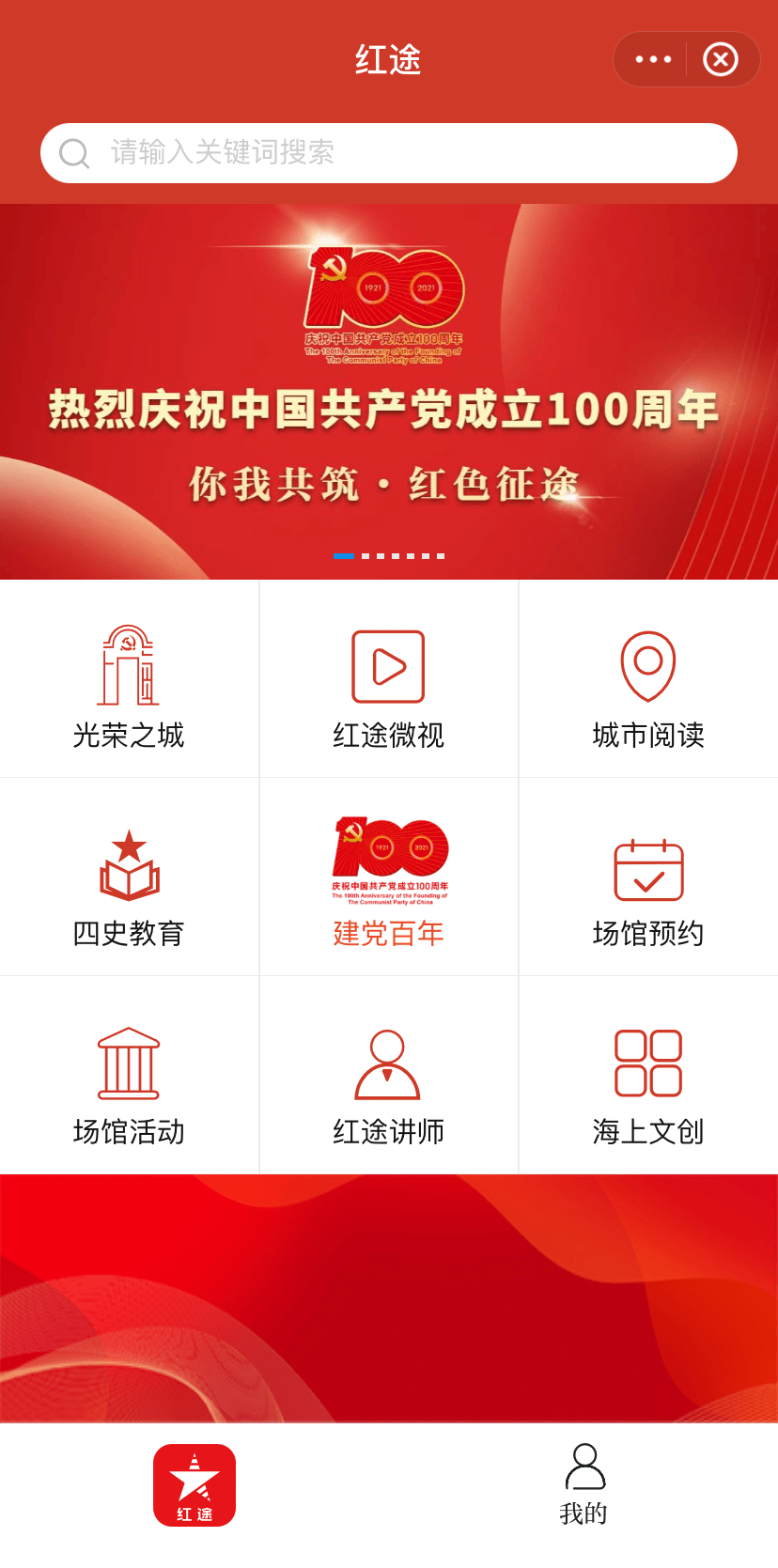Switch to the 我的 tab
Image resolution: width=778 pixels, height=1568 pixels.
pyautogui.click(x=583, y=1484)
